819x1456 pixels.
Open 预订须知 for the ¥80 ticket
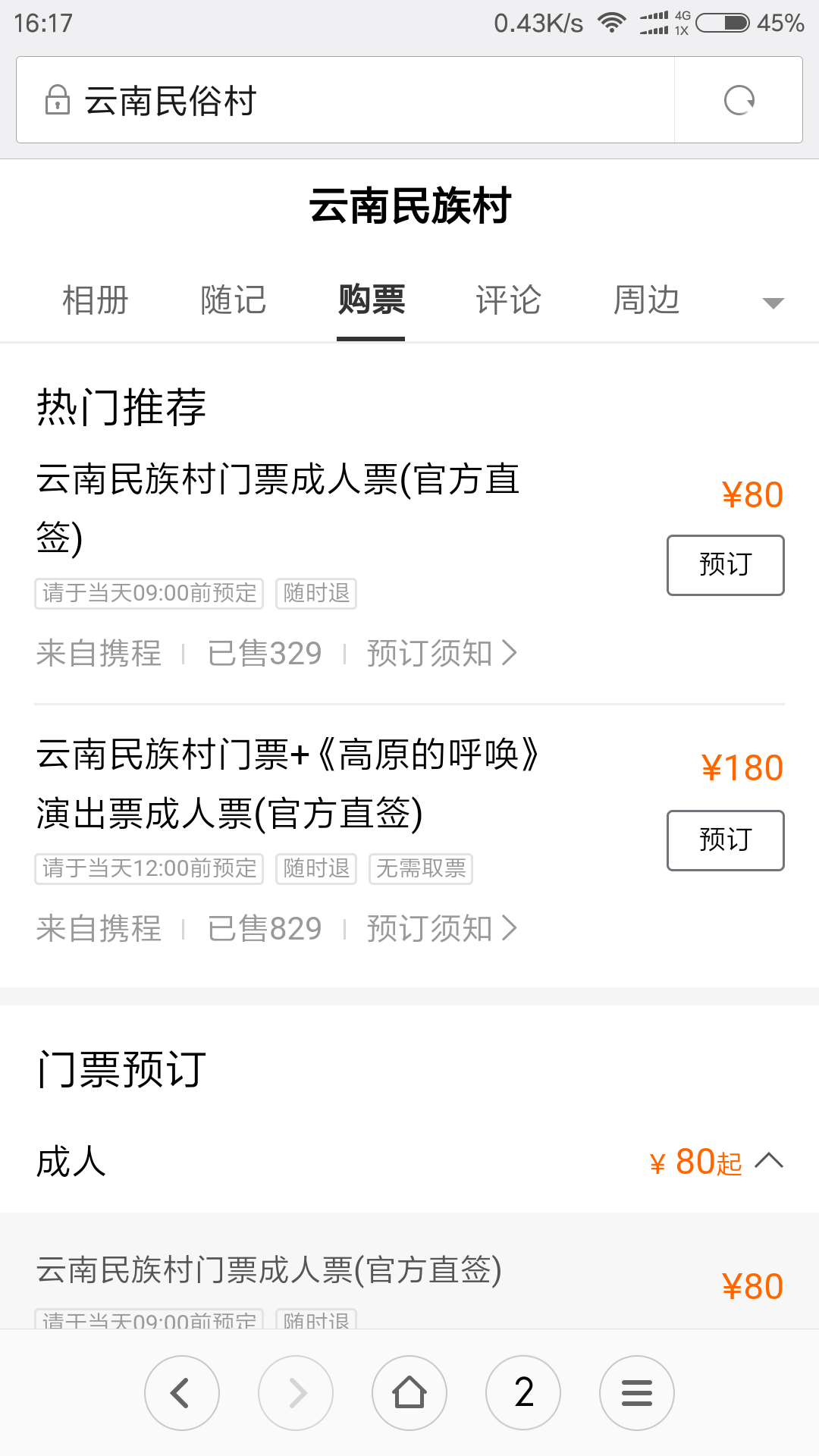point(442,653)
